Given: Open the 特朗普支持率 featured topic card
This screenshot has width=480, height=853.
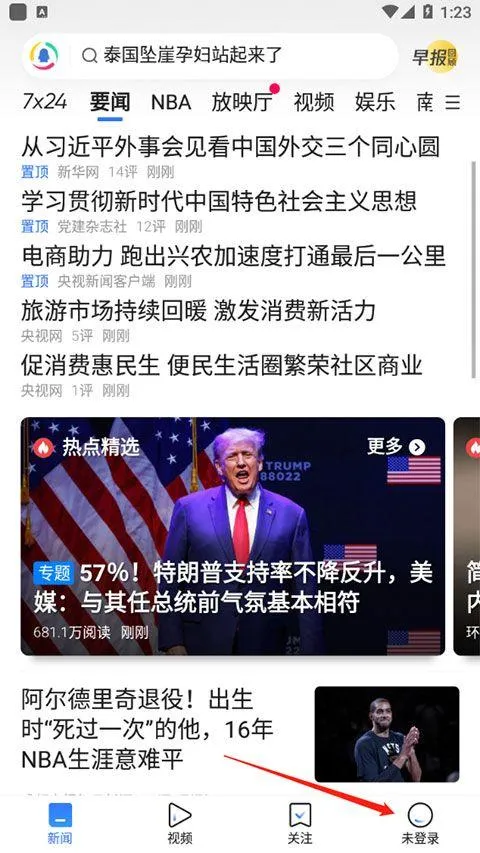Looking at the screenshot, I should coord(233,536).
